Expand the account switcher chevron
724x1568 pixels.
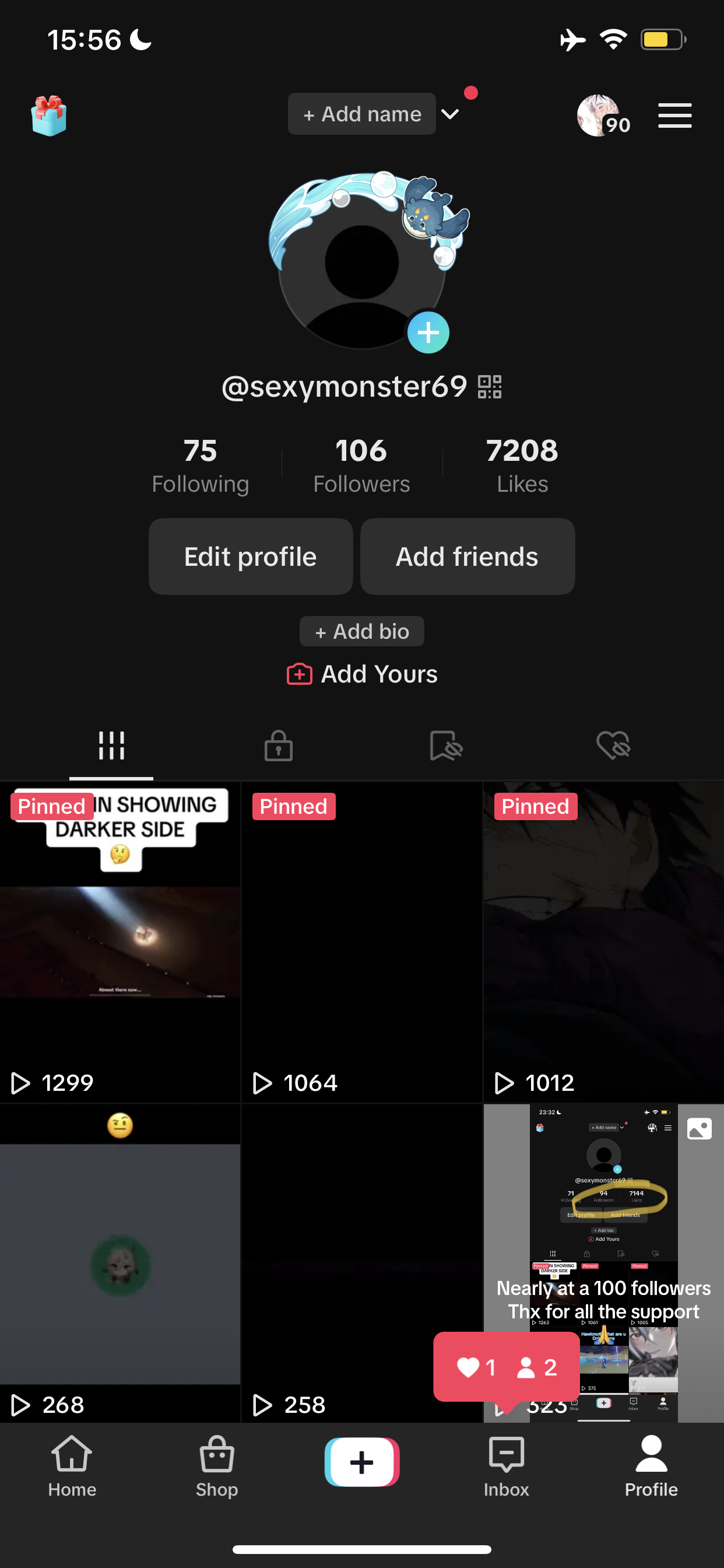click(449, 114)
